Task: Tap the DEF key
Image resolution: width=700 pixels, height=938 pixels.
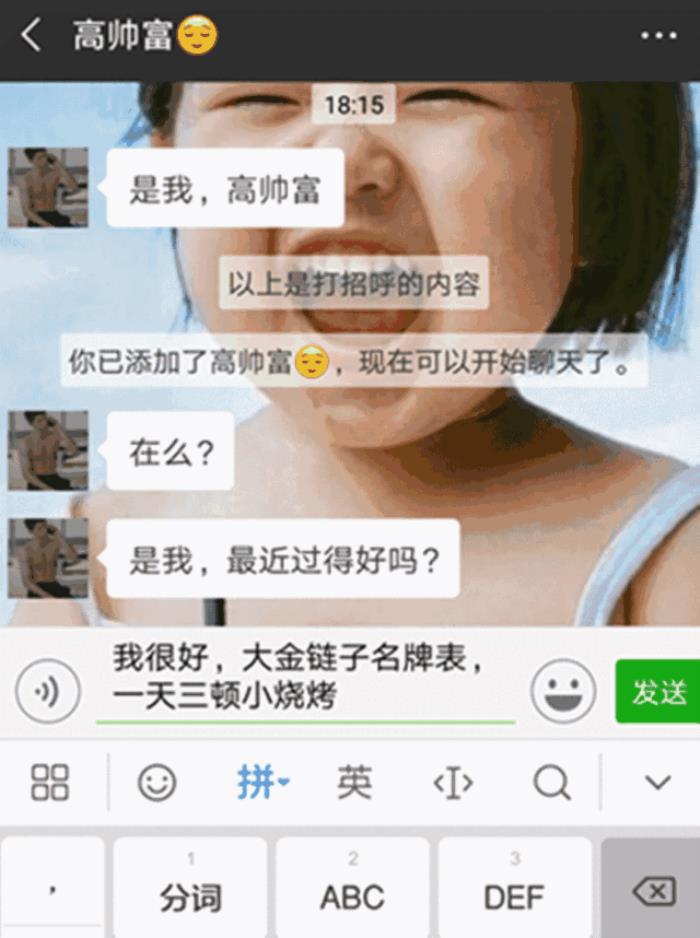Action: (x=514, y=890)
